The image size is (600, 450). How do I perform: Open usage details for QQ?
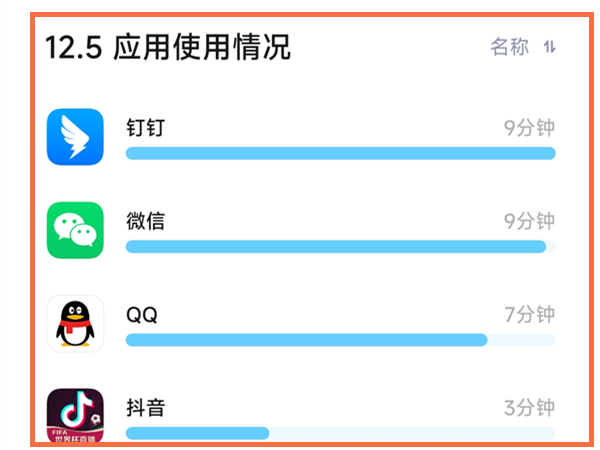(300, 323)
